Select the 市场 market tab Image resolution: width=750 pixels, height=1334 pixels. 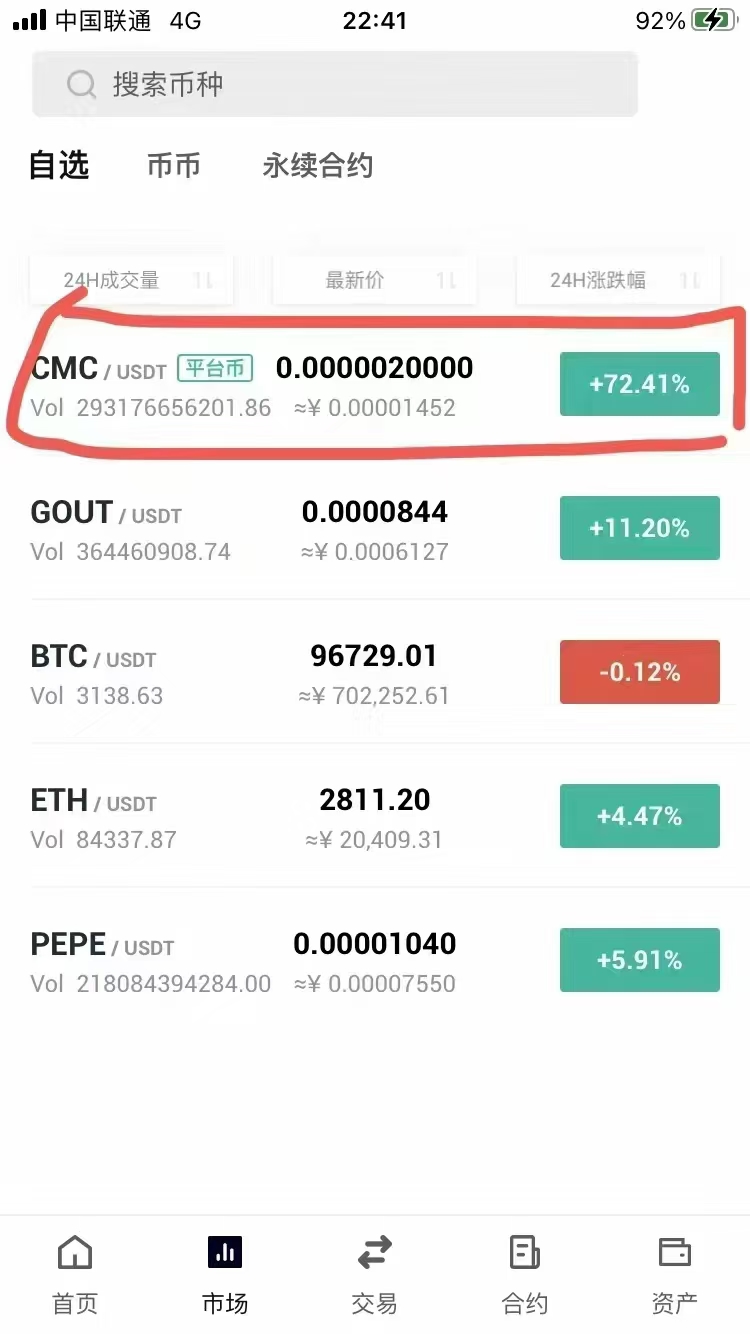pyautogui.click(x=225, y=1275)
